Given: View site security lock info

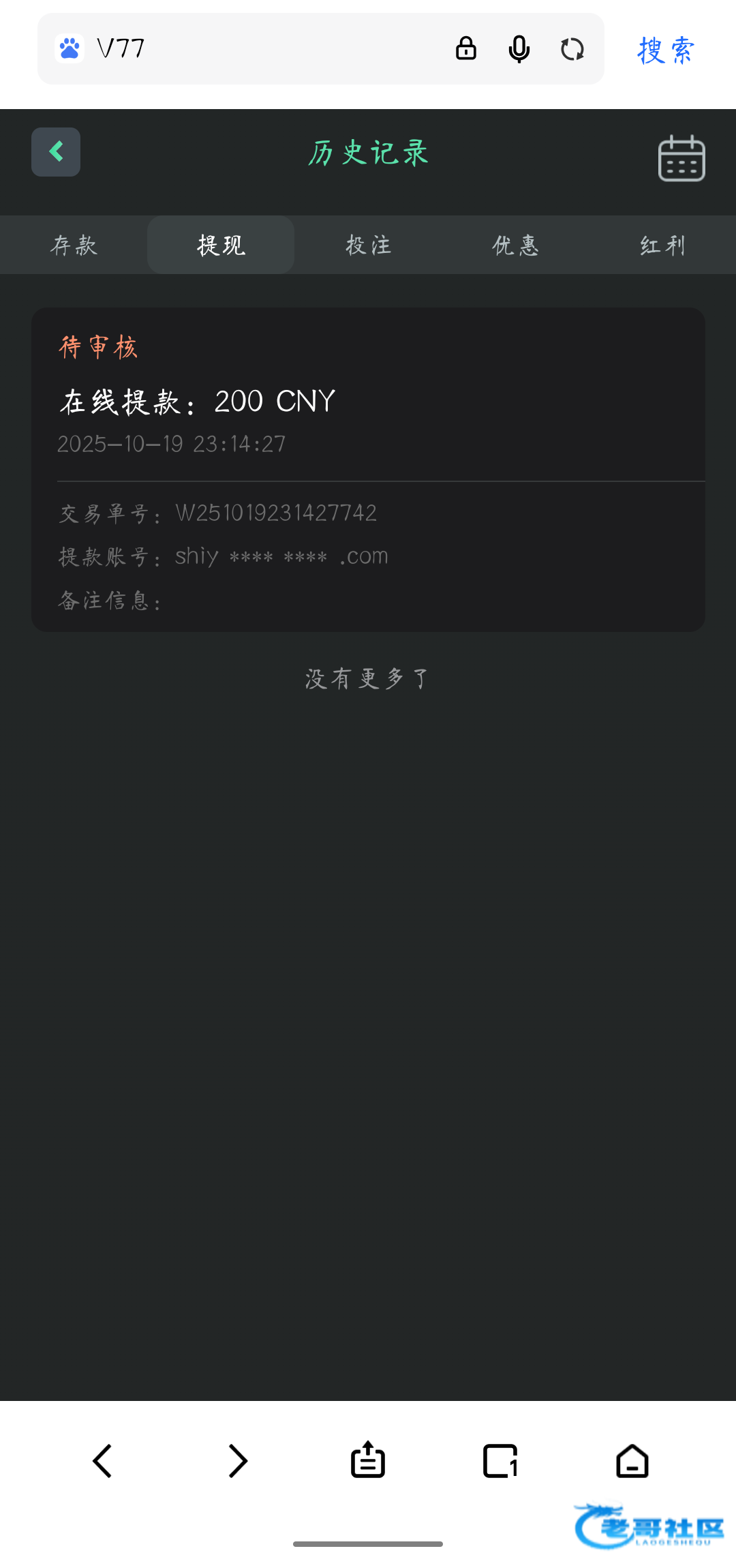Looking at the screenshot, I should point(466,49).
